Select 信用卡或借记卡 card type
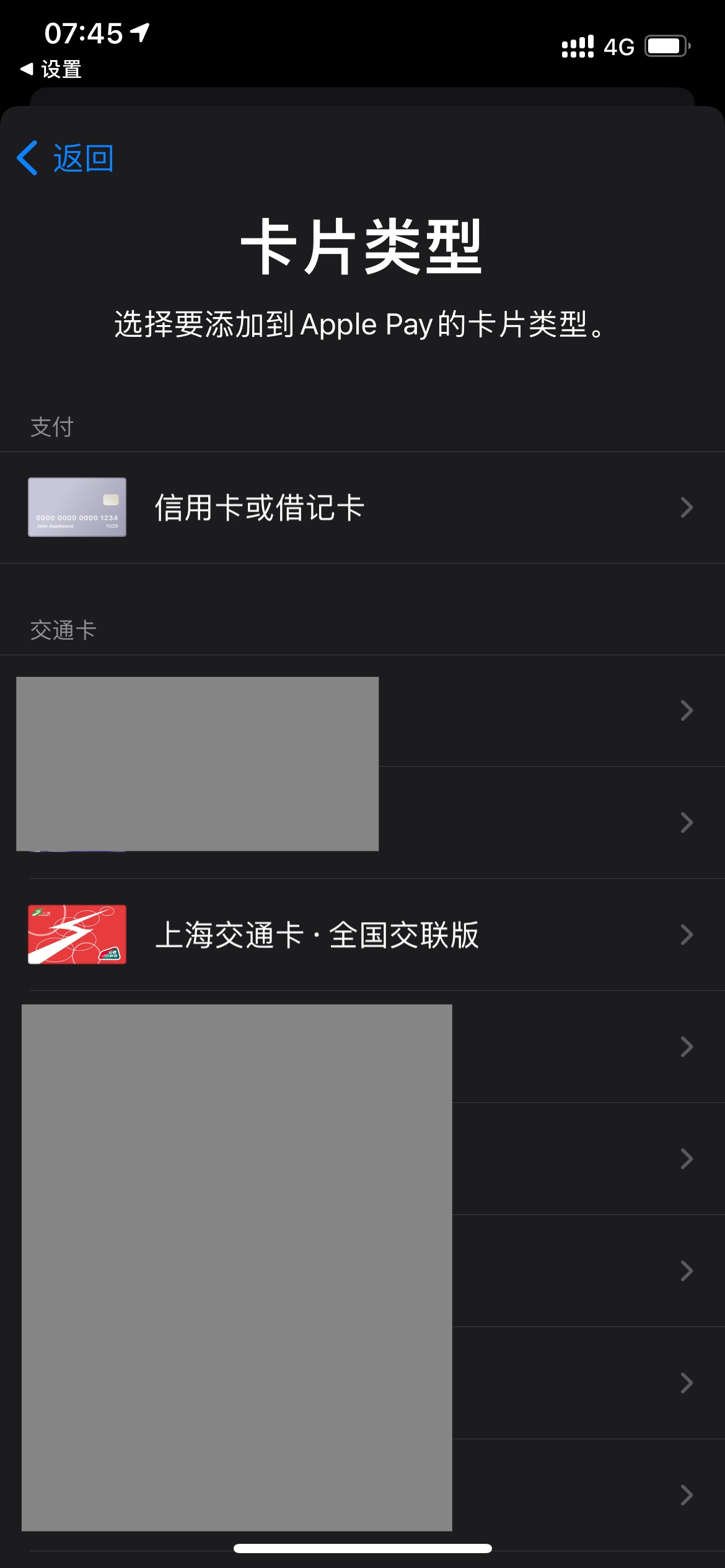Viewport: 725px width, 1568px height. [362, 508]
